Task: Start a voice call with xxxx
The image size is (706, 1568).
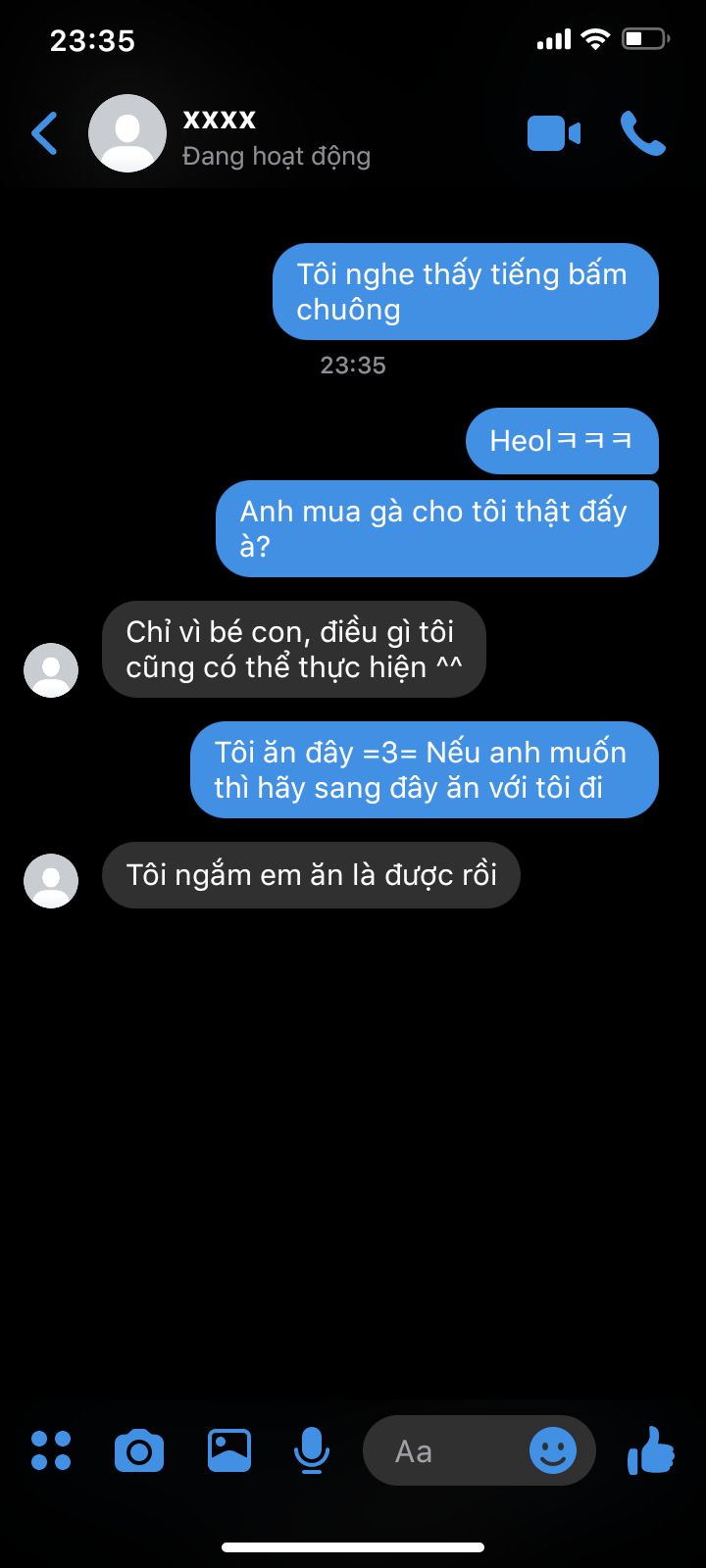Action: [642, 134]
